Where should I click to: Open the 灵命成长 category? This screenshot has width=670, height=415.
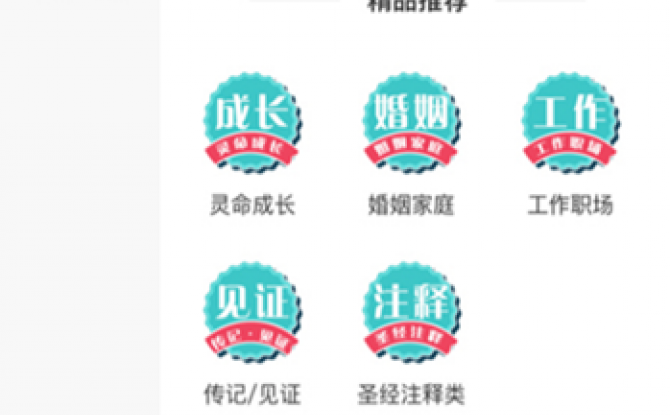pos(252,123)
